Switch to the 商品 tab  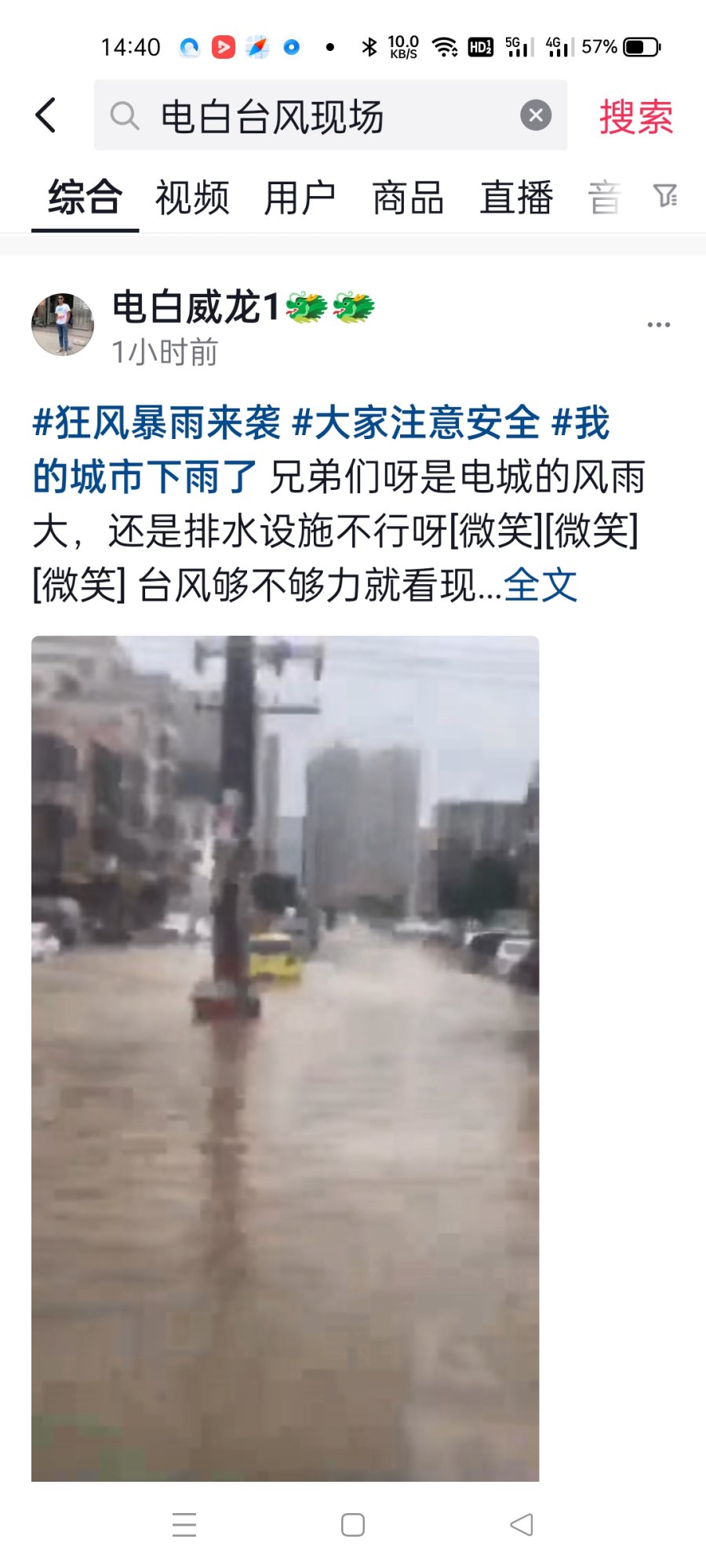408,198
